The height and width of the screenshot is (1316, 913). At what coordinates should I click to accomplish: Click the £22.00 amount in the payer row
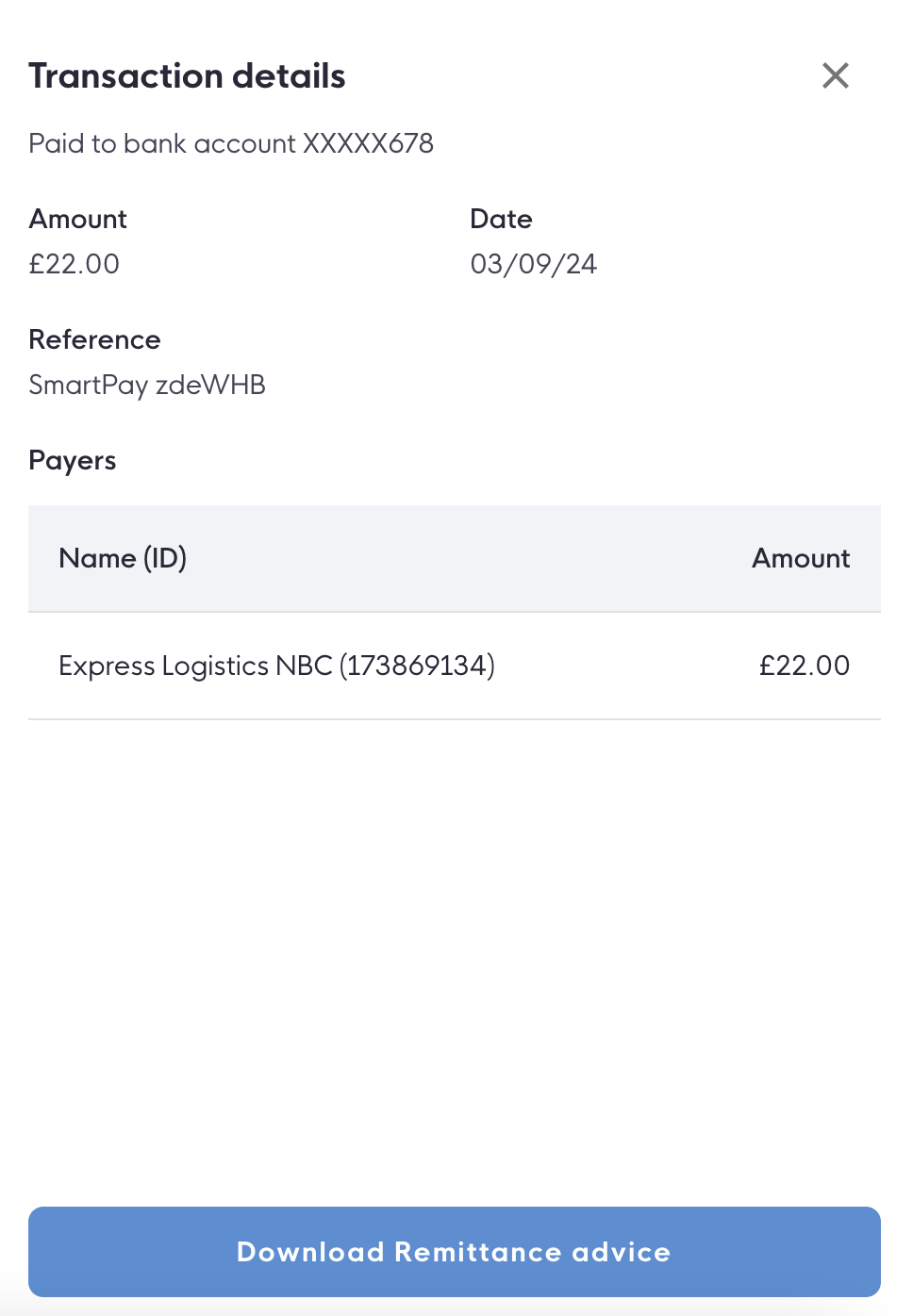[x=804, y=666]
